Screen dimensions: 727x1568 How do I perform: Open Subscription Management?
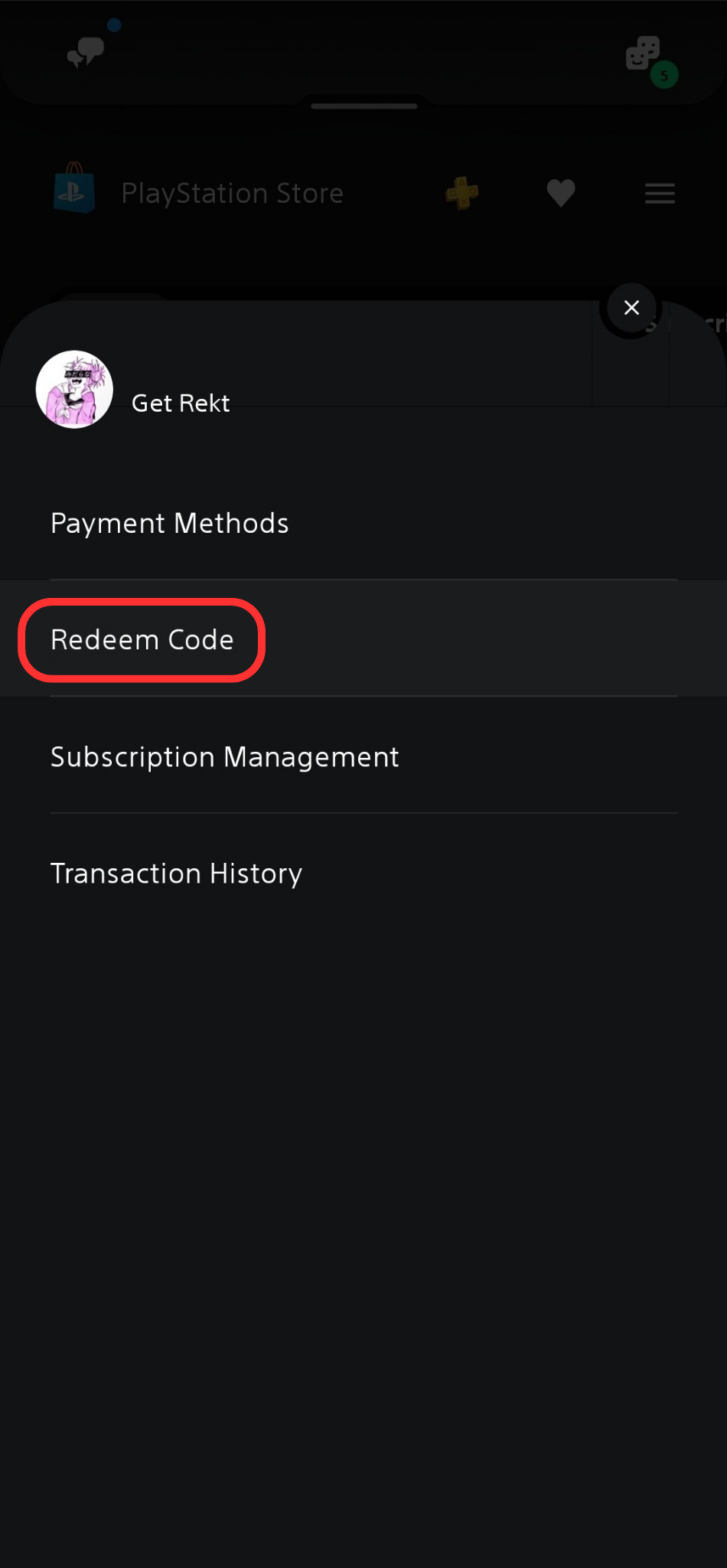pos(224,757)
